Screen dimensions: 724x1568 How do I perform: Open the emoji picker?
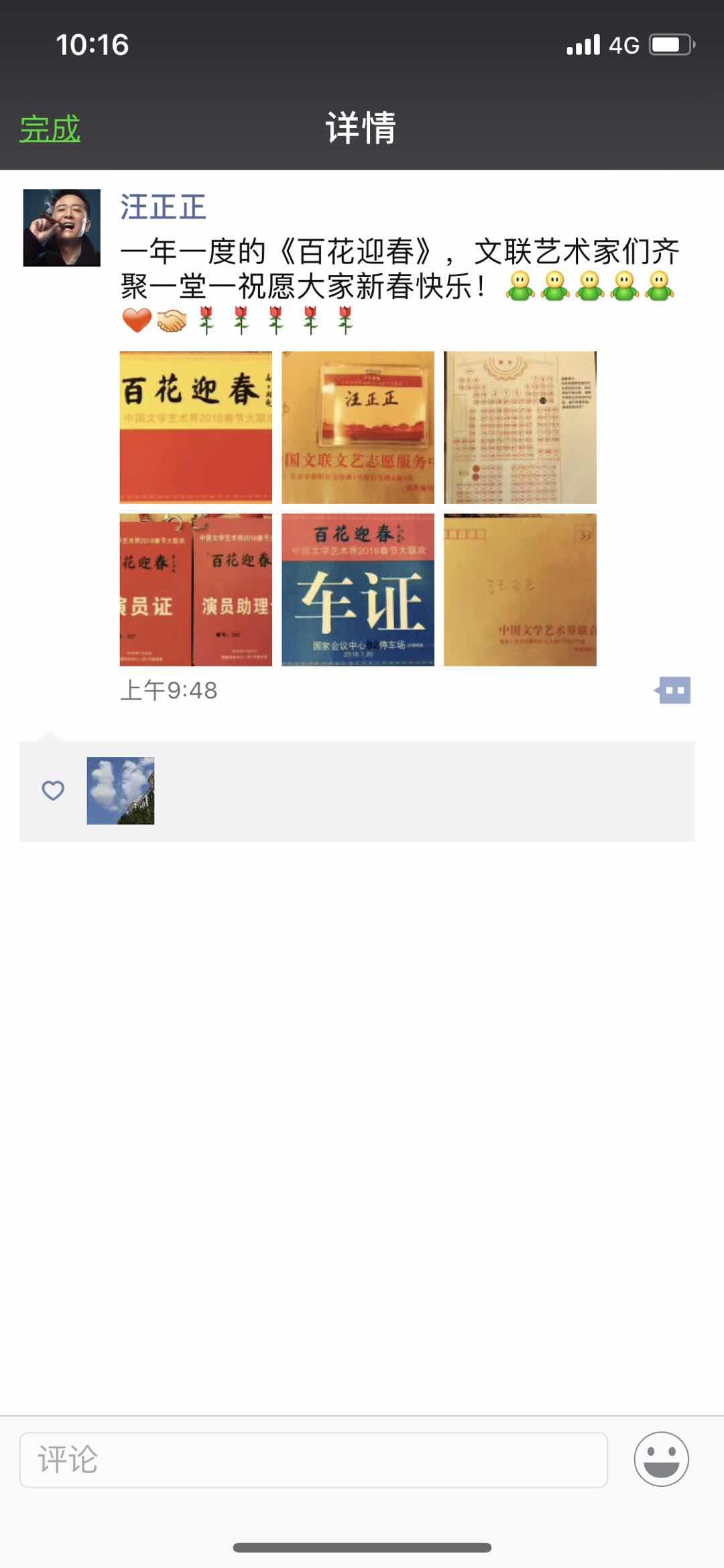tap(661, 1459)
